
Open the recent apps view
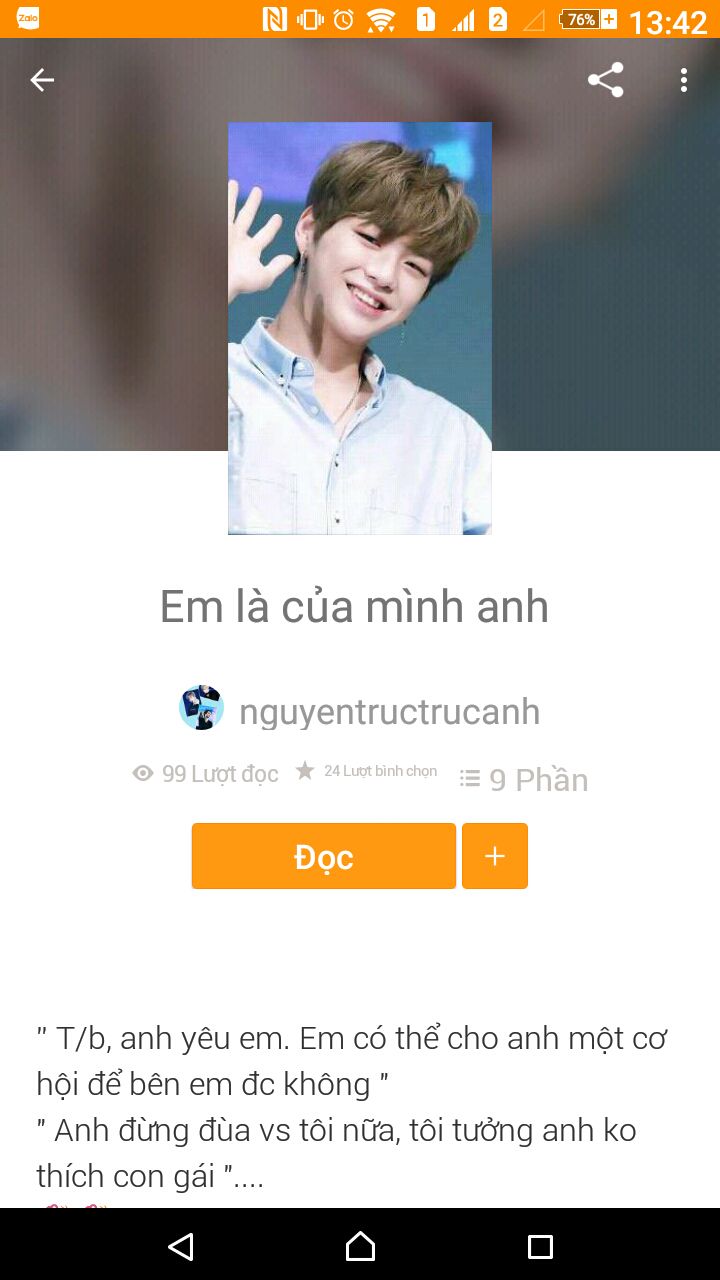point(540,1246)
